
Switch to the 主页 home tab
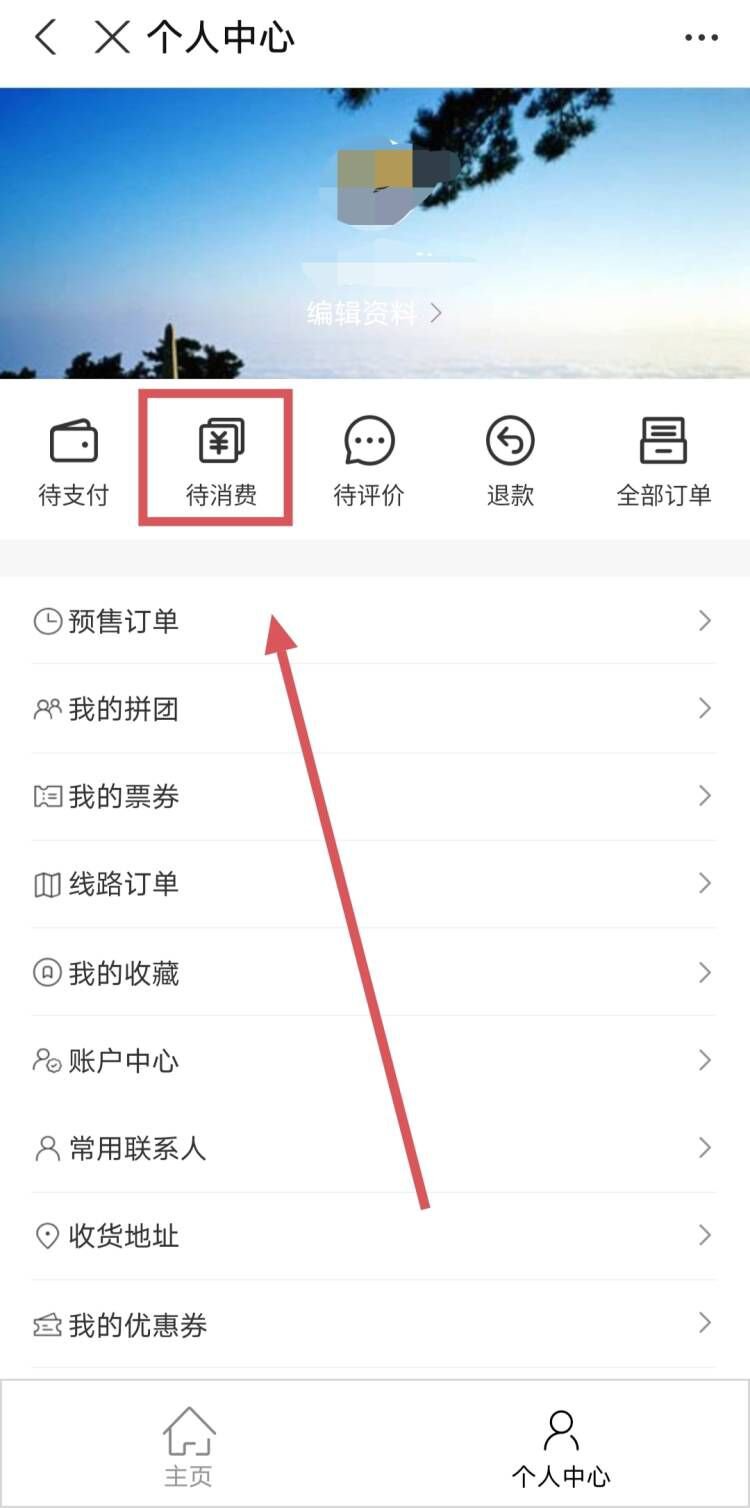point(188,1446)
